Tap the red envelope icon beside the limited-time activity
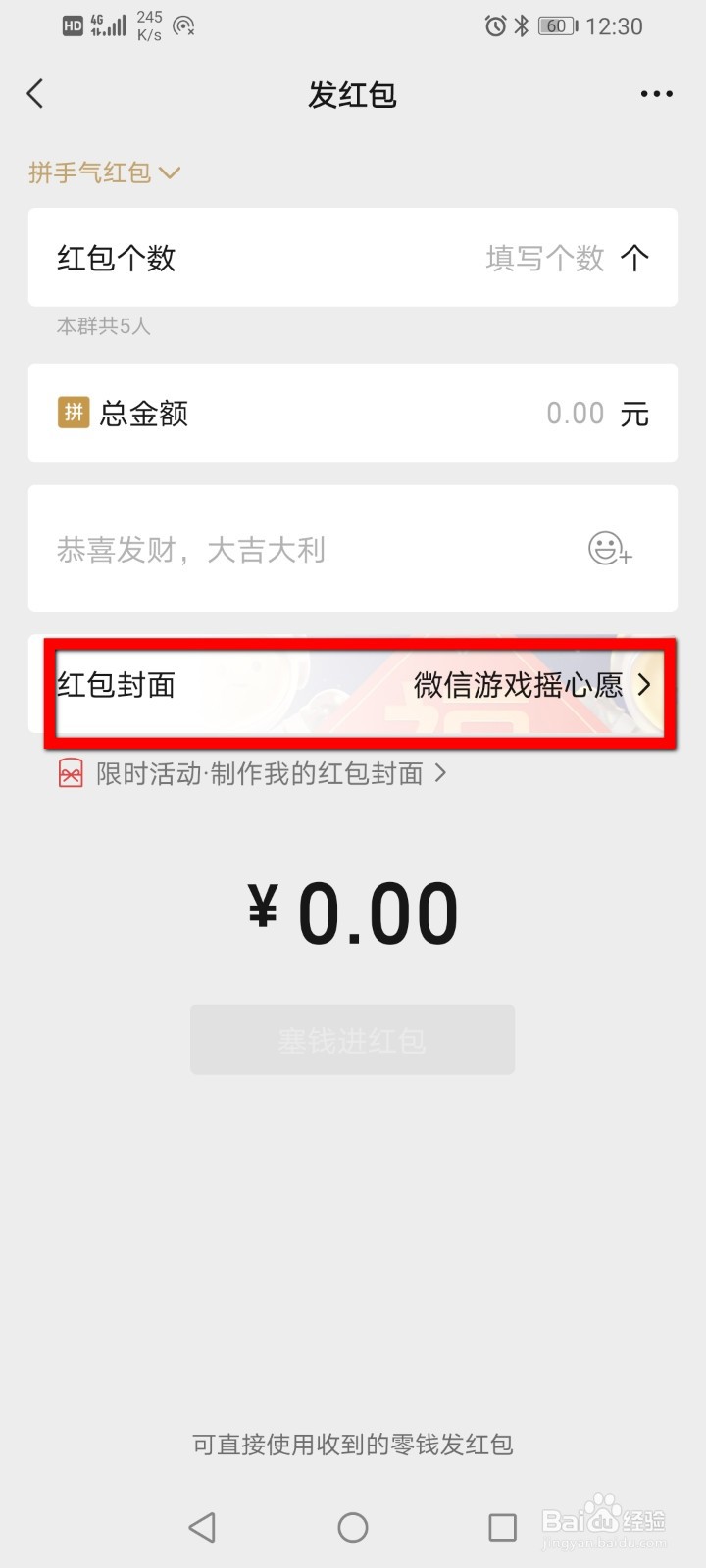The height and width of the screenshot is (1568, 706). point(70,774)
